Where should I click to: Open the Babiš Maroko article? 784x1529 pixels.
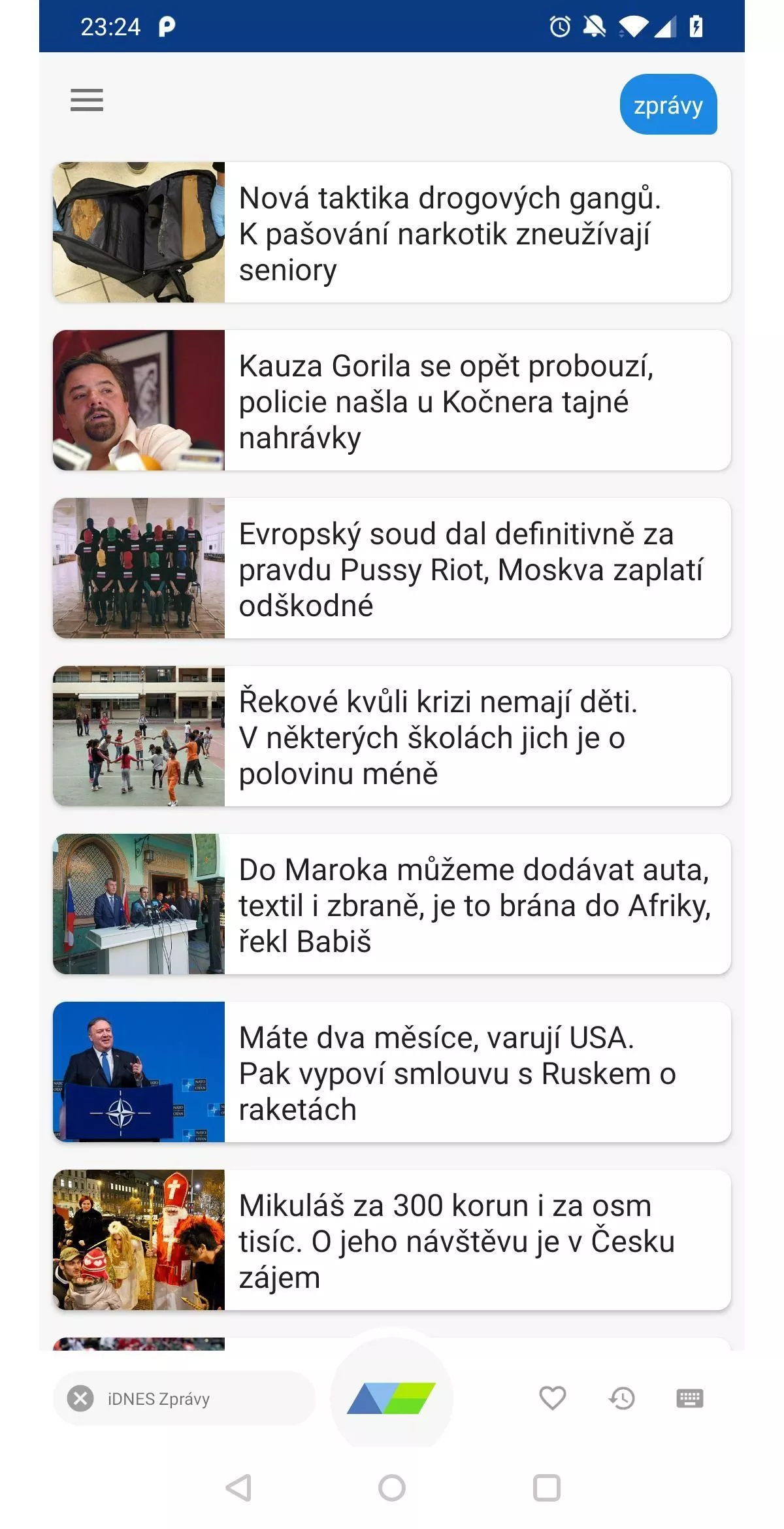coord(392,904)
